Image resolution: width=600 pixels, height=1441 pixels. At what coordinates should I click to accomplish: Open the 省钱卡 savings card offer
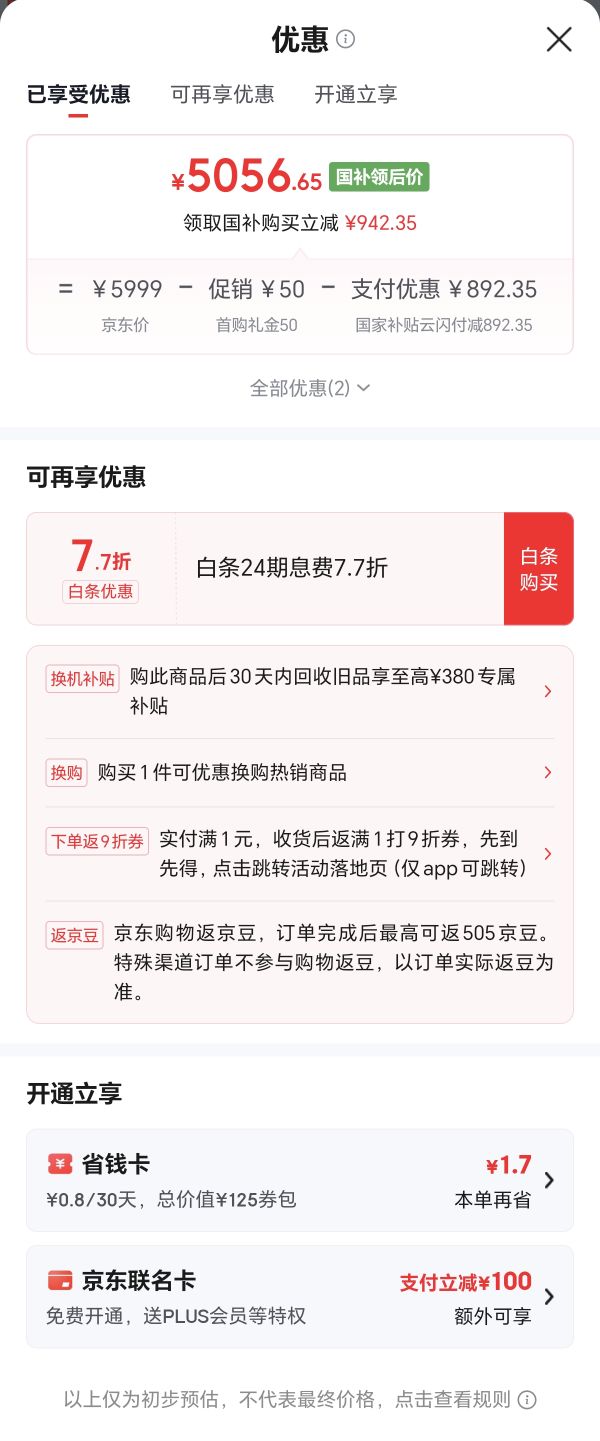point(300,1180)
